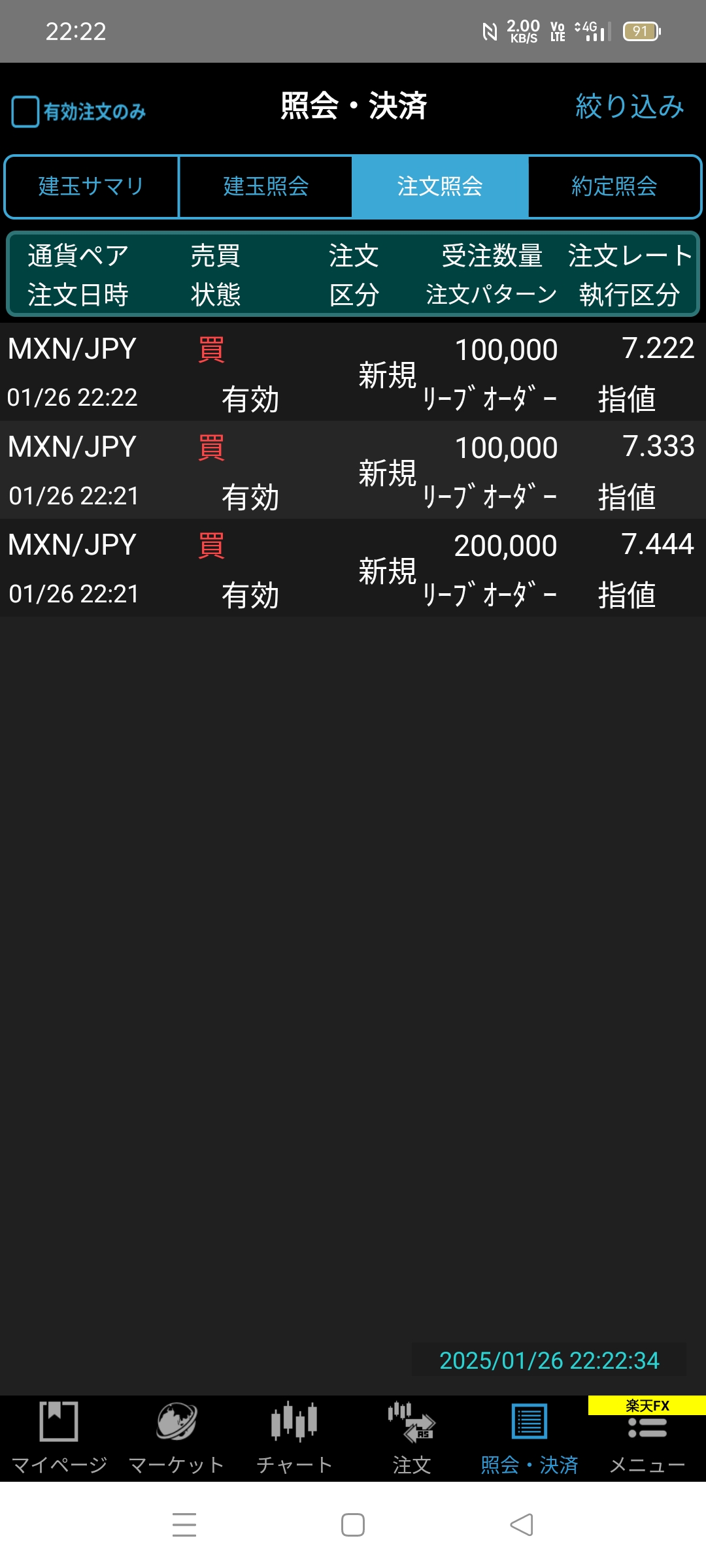Go to the 注文 order tab
Image resolution: width=706 pixels, height=1568 pixels.
(412, 1439)
